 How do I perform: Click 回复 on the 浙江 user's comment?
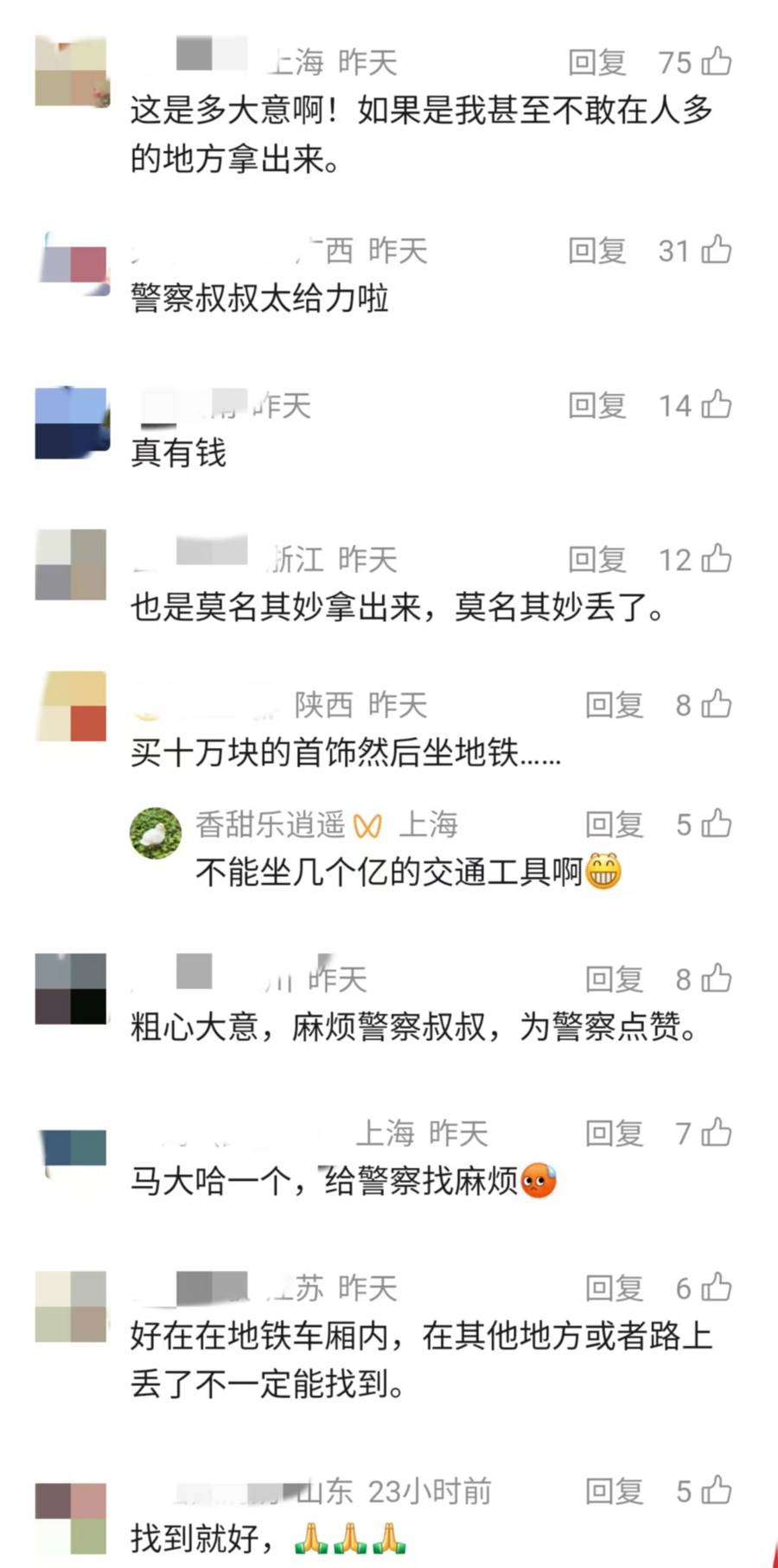[x=596, y=559]
